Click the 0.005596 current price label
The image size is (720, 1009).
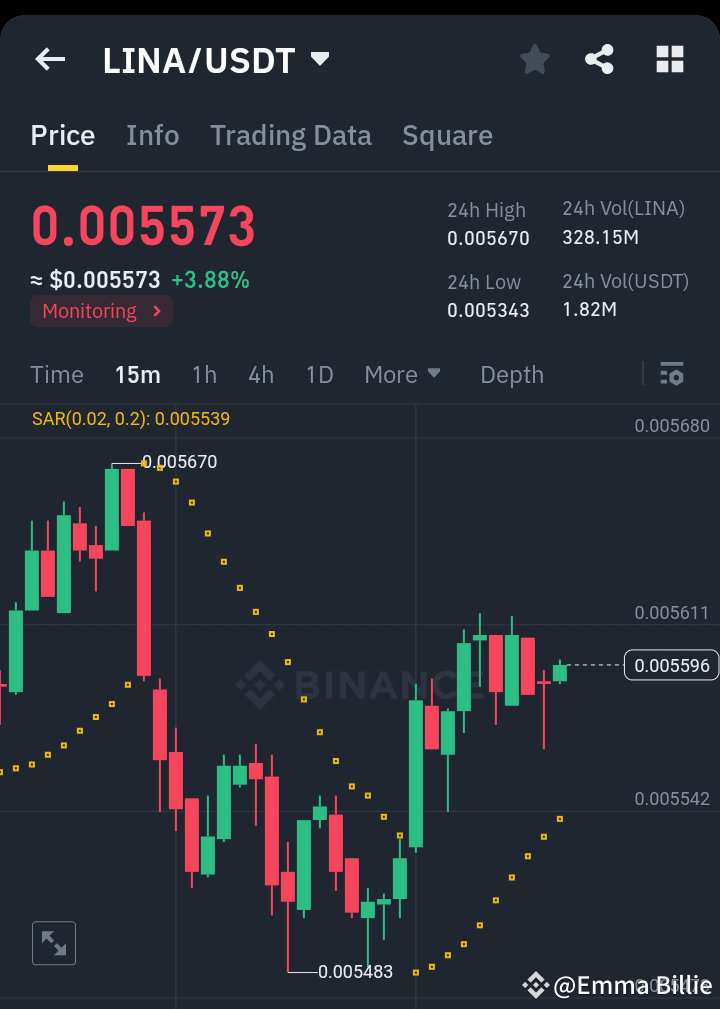point(670,664)
